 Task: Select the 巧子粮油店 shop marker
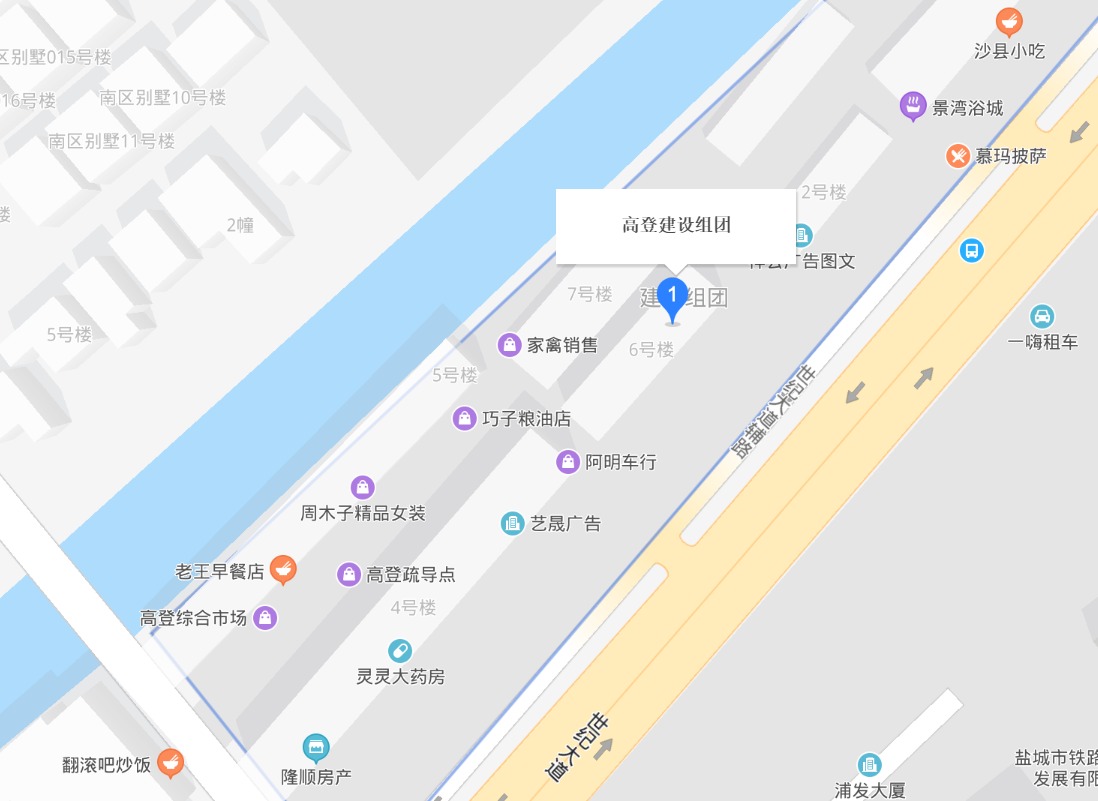tap(464, 418)
